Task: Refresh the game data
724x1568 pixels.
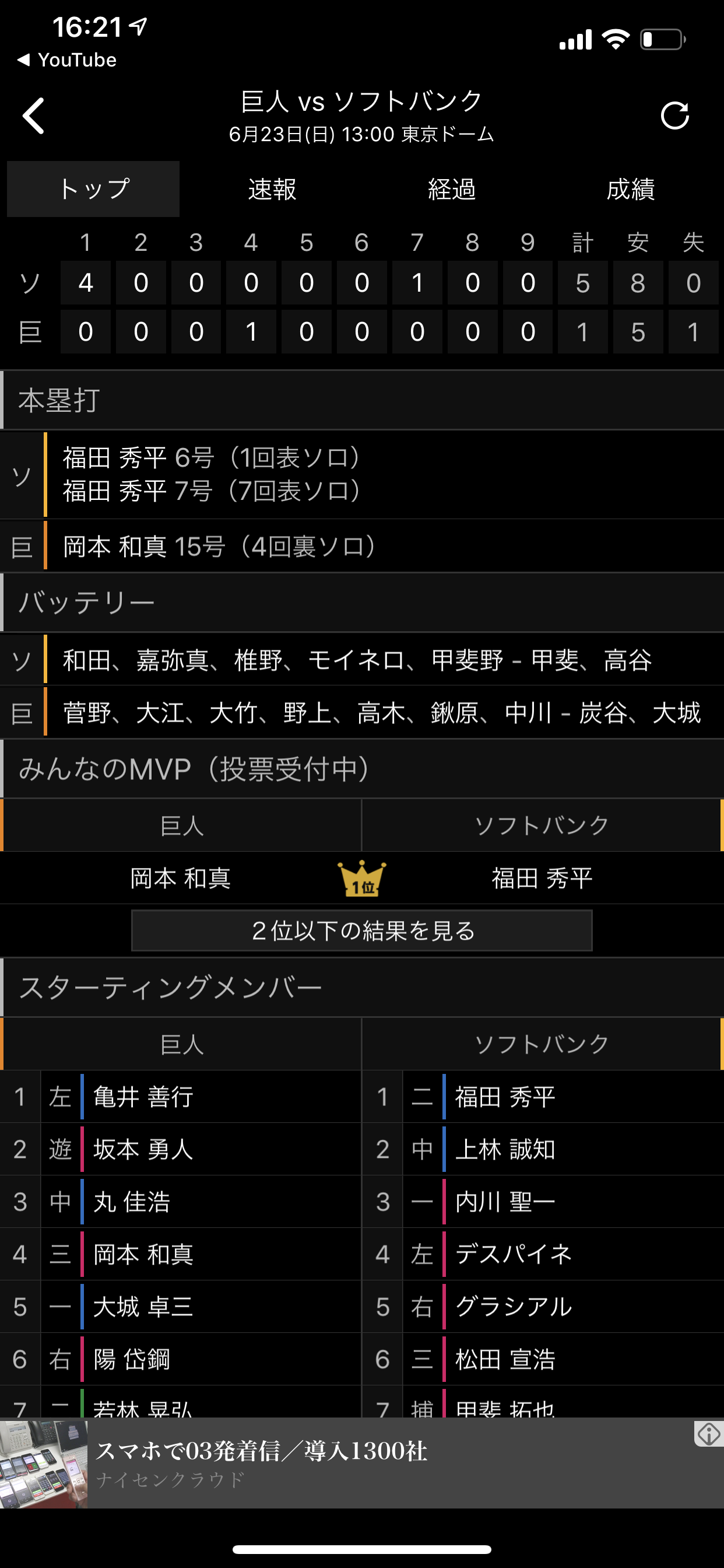Action: pos(674,116)
